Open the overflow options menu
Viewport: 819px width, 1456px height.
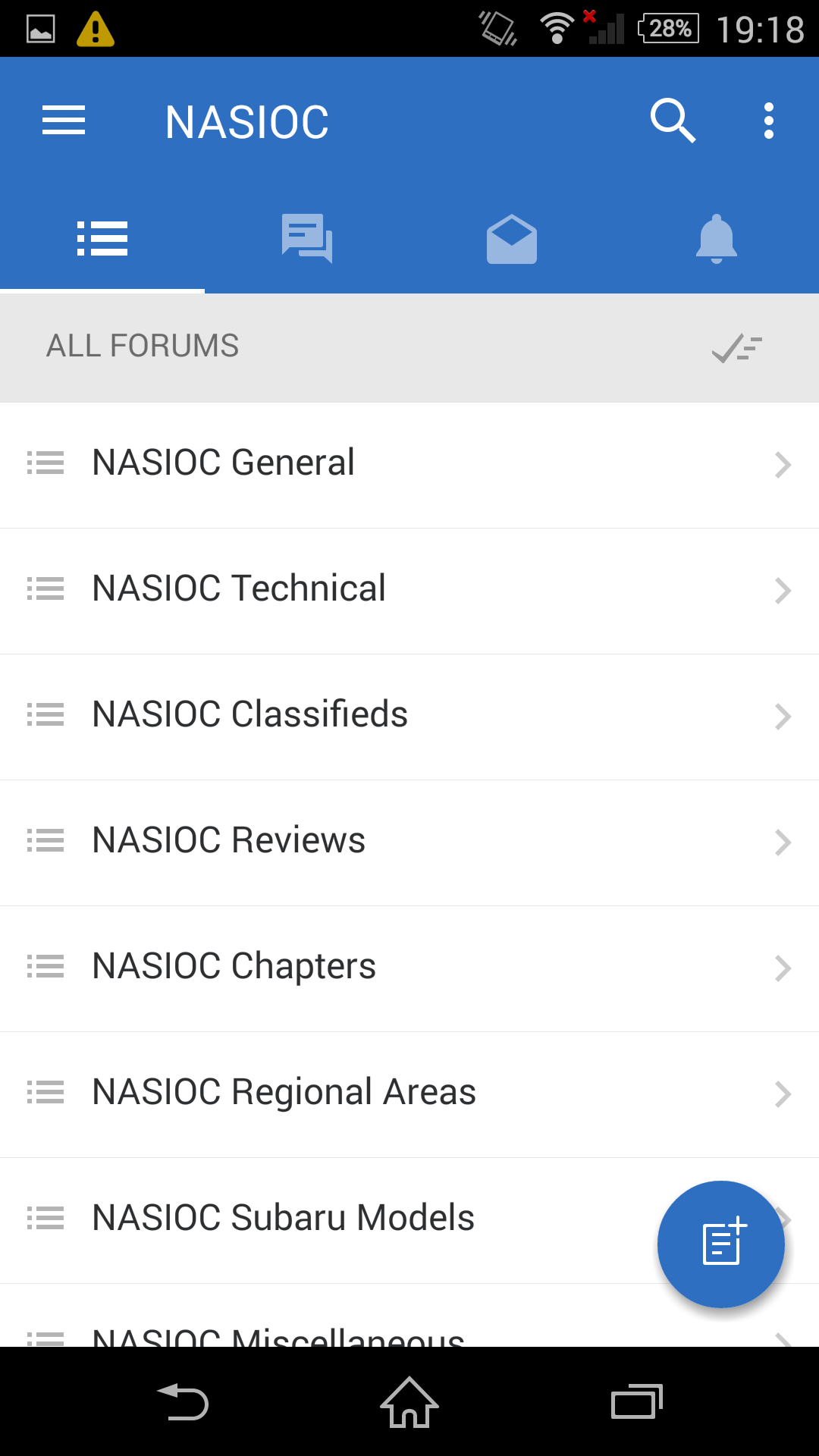[768, 120]
